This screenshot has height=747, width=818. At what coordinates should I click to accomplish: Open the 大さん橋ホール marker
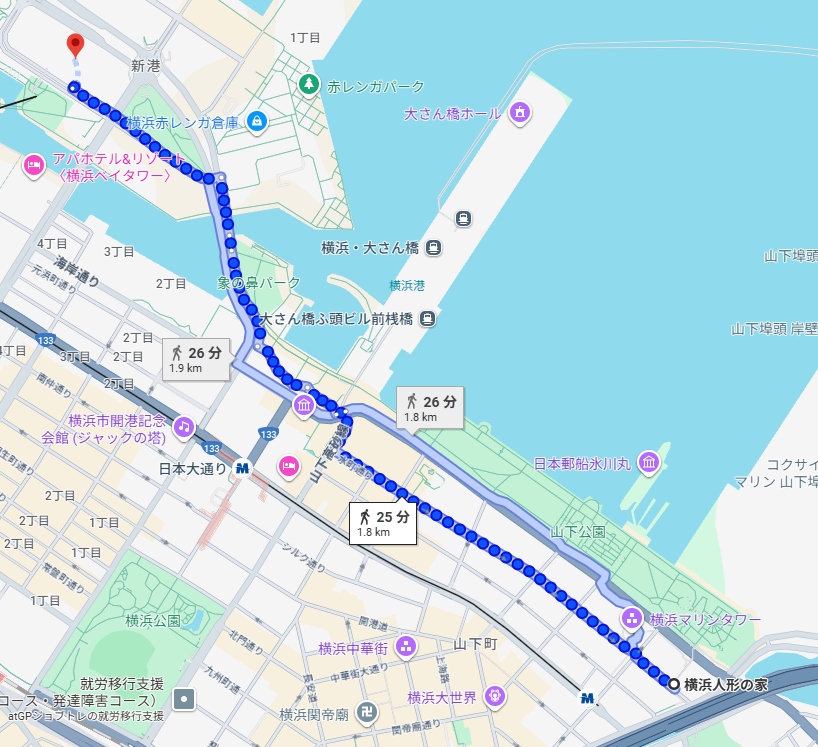[x=519, y=113]
